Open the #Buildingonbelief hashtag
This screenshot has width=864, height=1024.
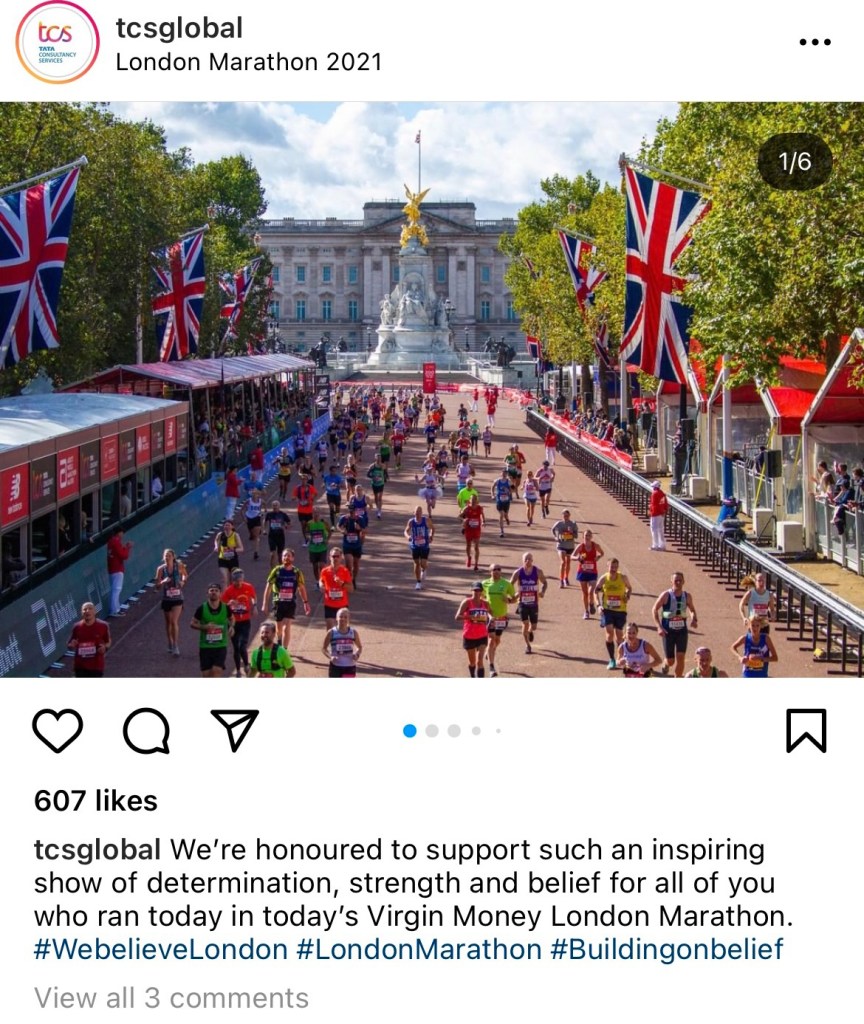(x=667, y=949)
